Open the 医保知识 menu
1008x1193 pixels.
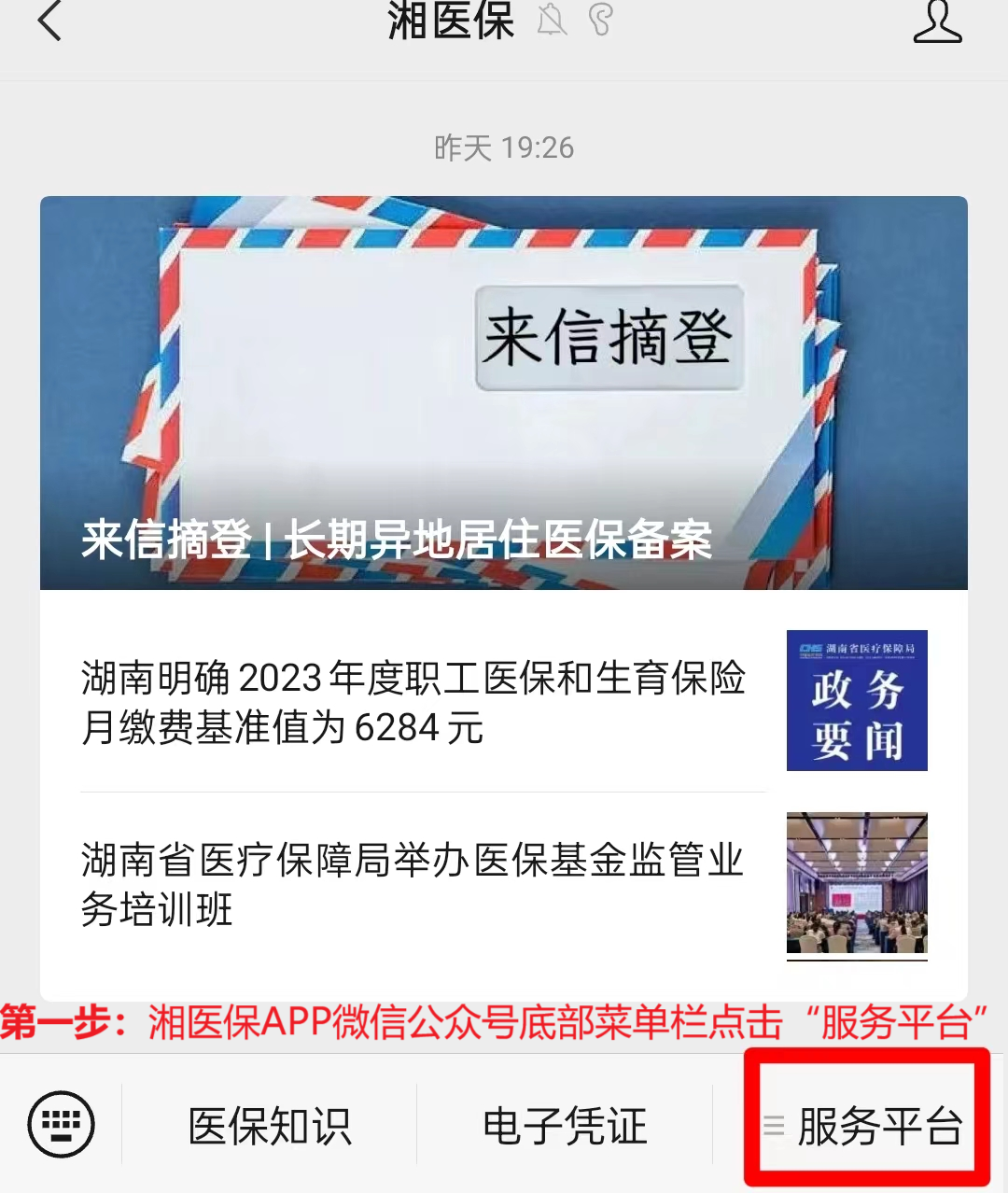pyautogui.click(x=270, y=1126)
